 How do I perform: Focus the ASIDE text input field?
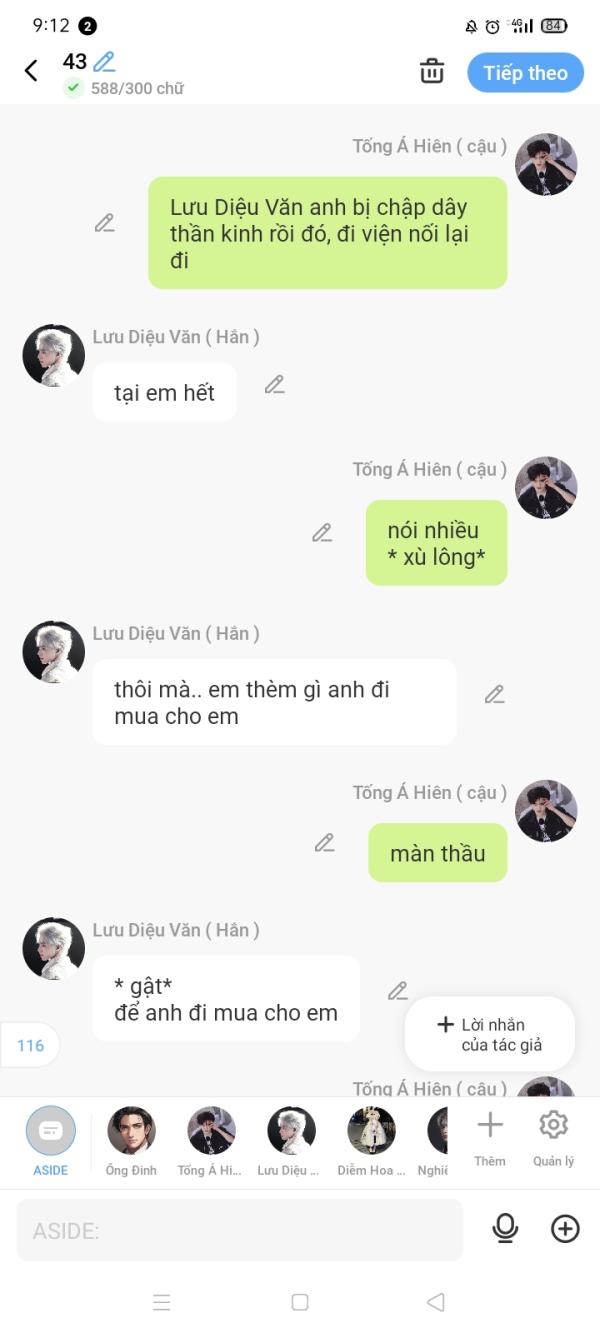click(x=240, y=1230)
